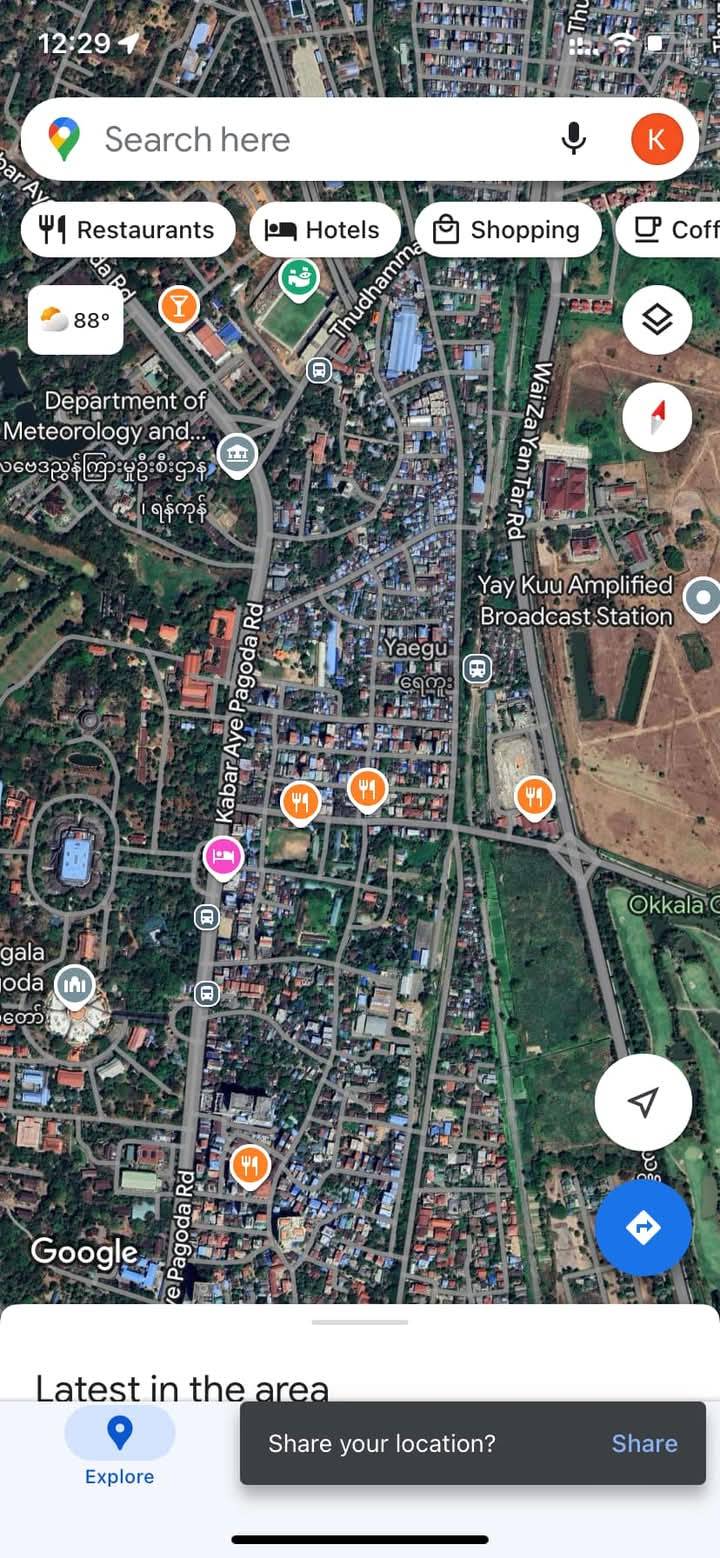This screenshot has width=720, height=1558.
Task: Open directions with the blue arrow button
Action: pos(643,1227)
